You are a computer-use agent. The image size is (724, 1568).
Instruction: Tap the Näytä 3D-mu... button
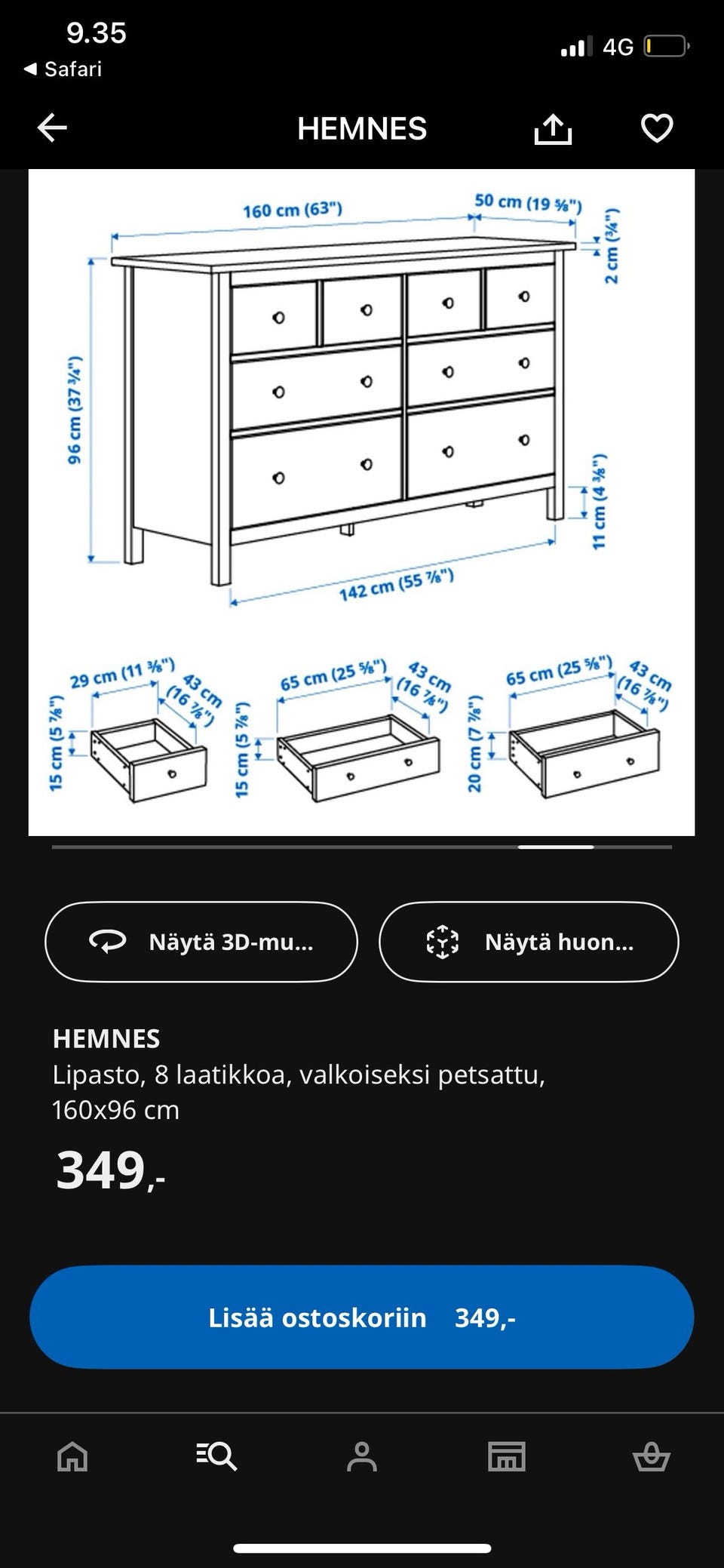(x=201, y=942)
